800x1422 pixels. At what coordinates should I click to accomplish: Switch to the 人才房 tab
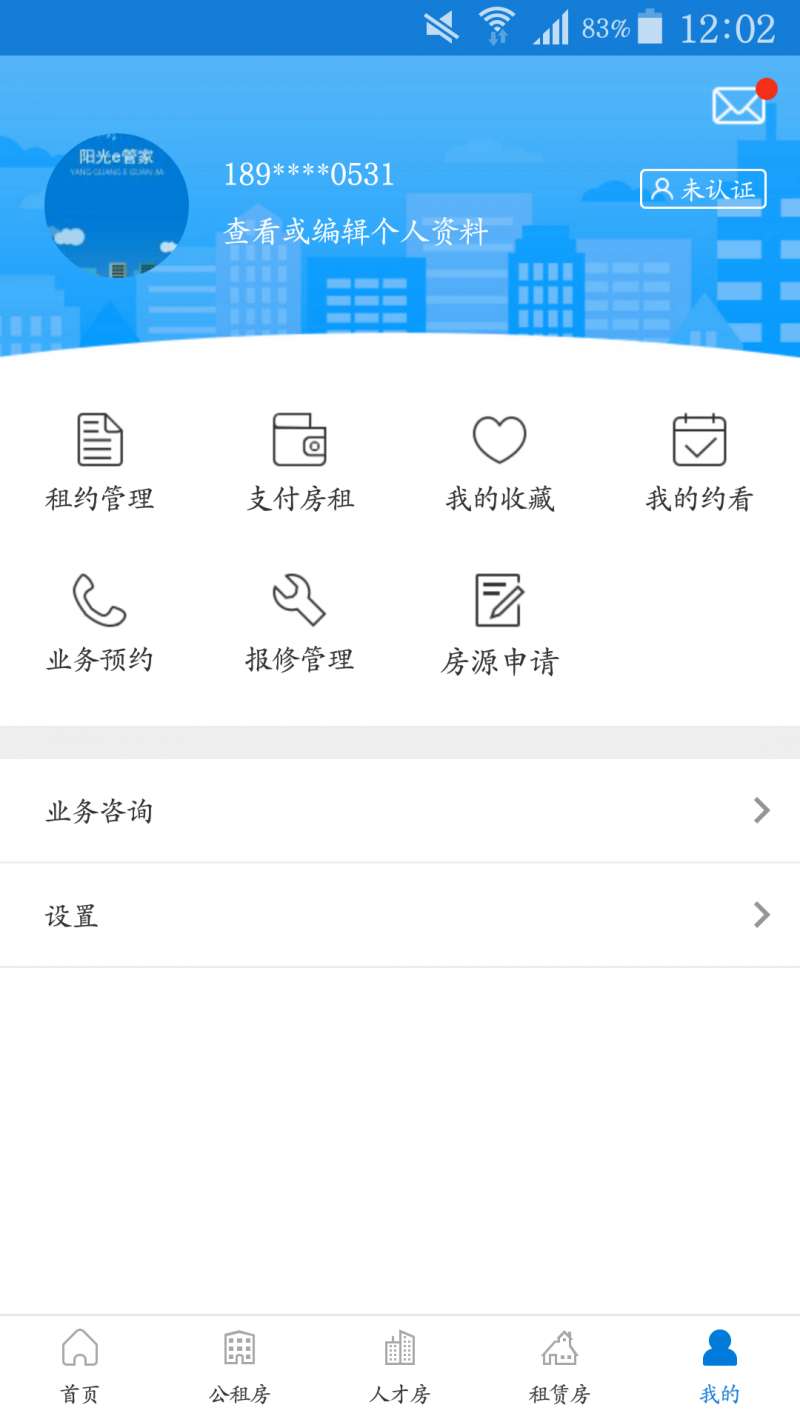coord(400,1367)
